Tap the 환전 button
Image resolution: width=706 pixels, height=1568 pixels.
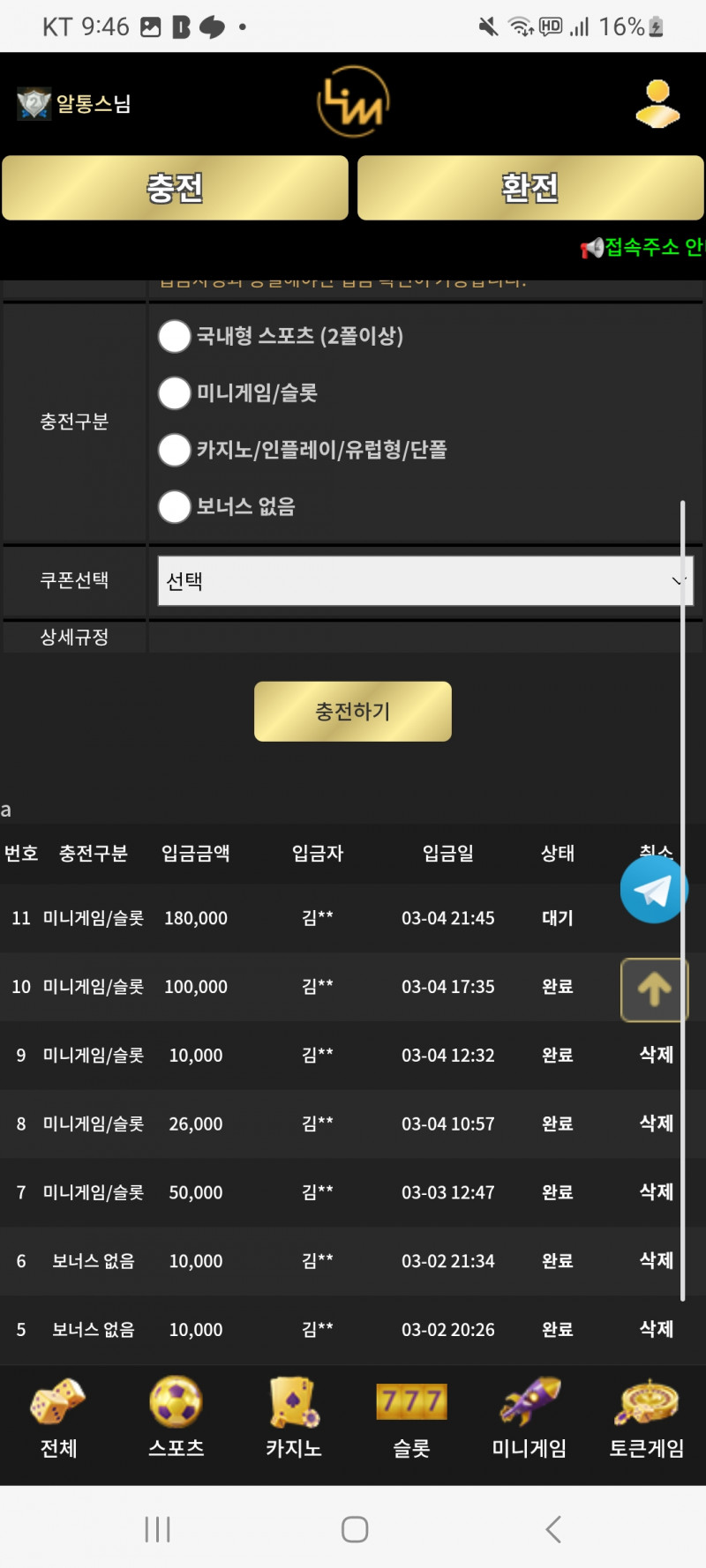pos(529,188)
